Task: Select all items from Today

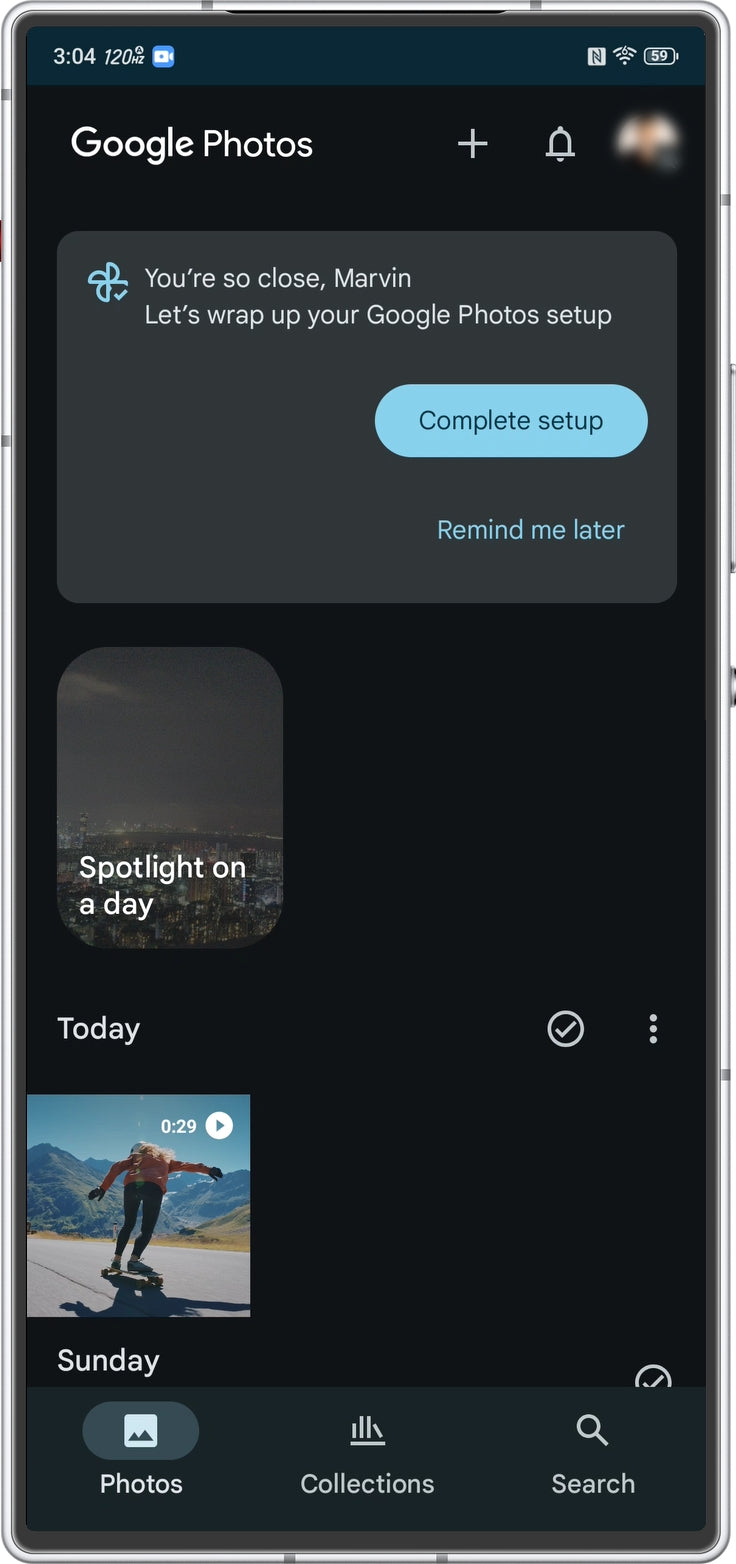Action: click(566, 1029)
